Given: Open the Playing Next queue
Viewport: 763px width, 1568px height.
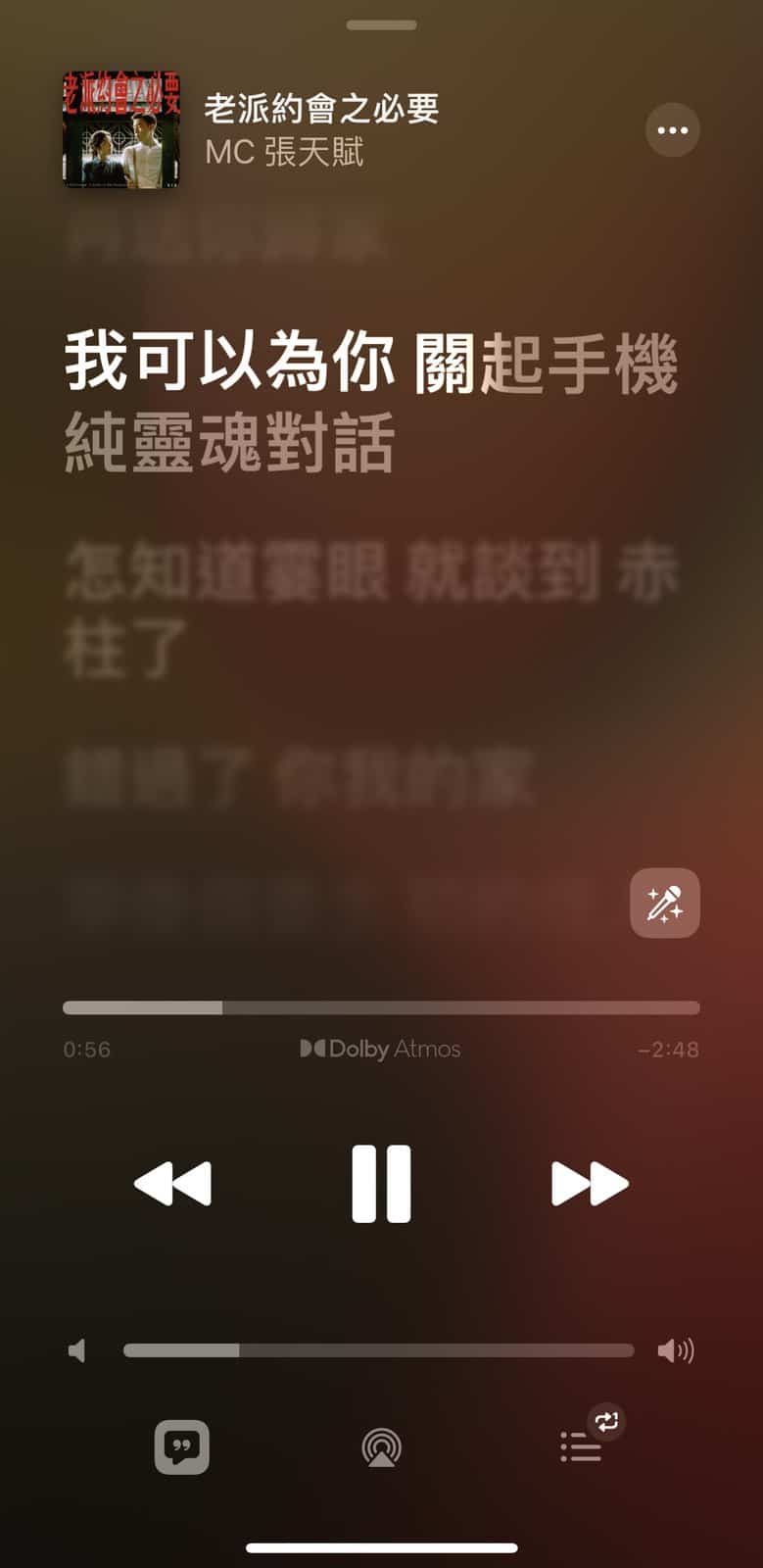Looking at the screenshot, I should (582, 1445).
